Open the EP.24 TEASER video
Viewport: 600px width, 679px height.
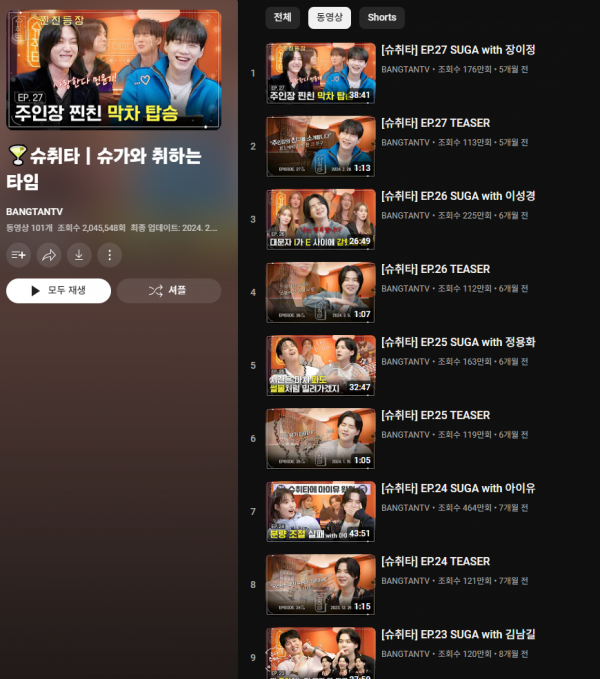click(x=436, y=561)
